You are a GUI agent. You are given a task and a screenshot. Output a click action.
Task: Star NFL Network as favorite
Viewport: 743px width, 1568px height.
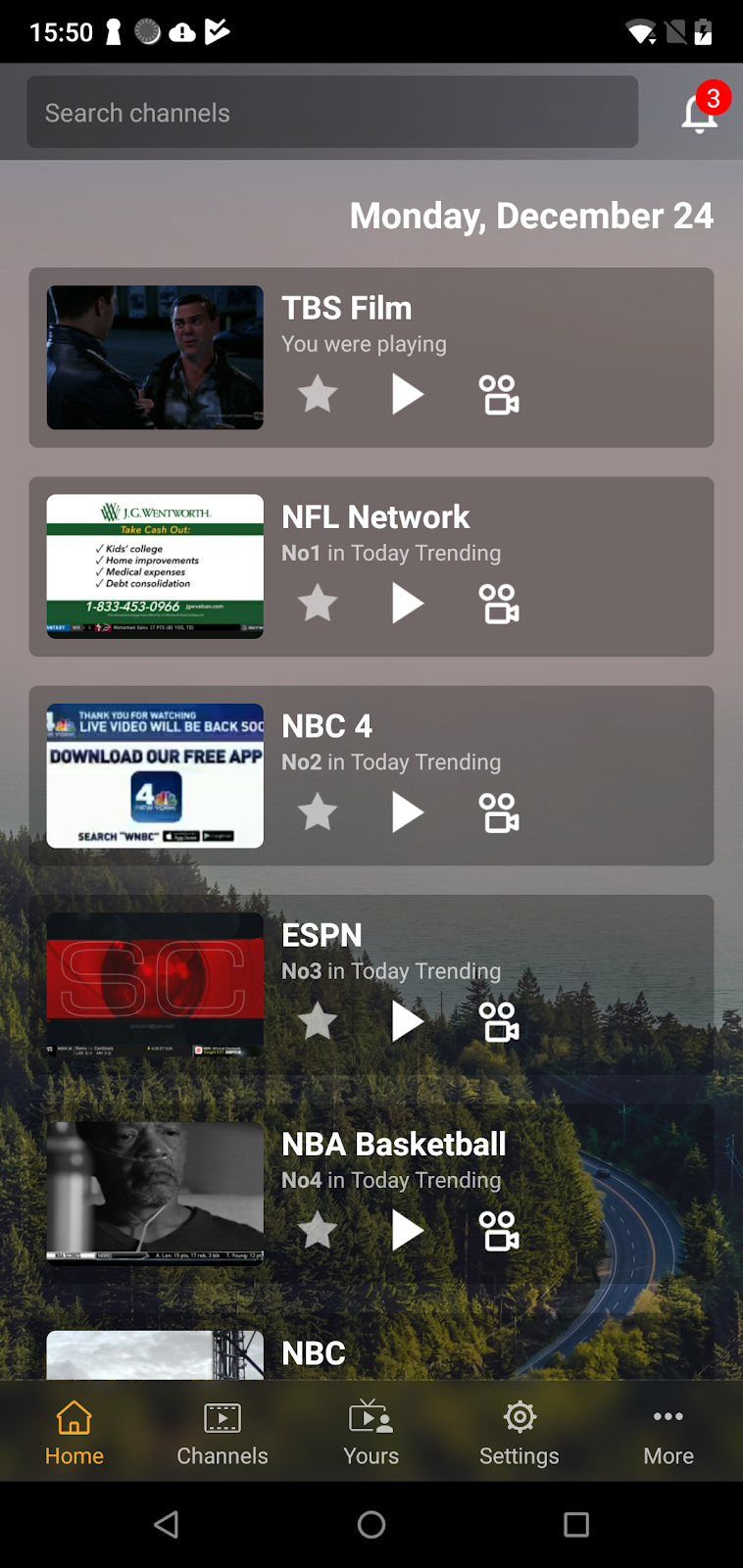click(x=318, y=604)
